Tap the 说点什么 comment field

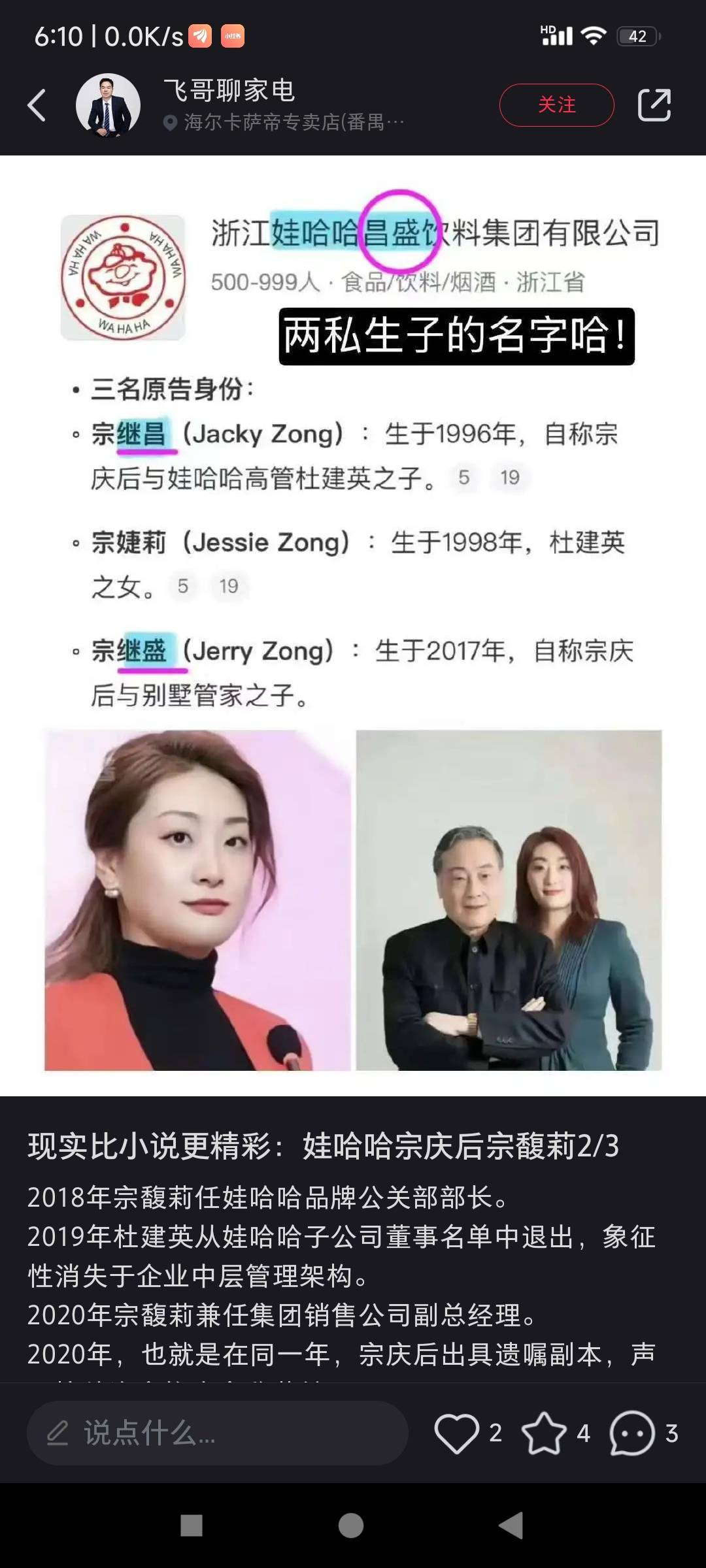(x=217, y=1433)
